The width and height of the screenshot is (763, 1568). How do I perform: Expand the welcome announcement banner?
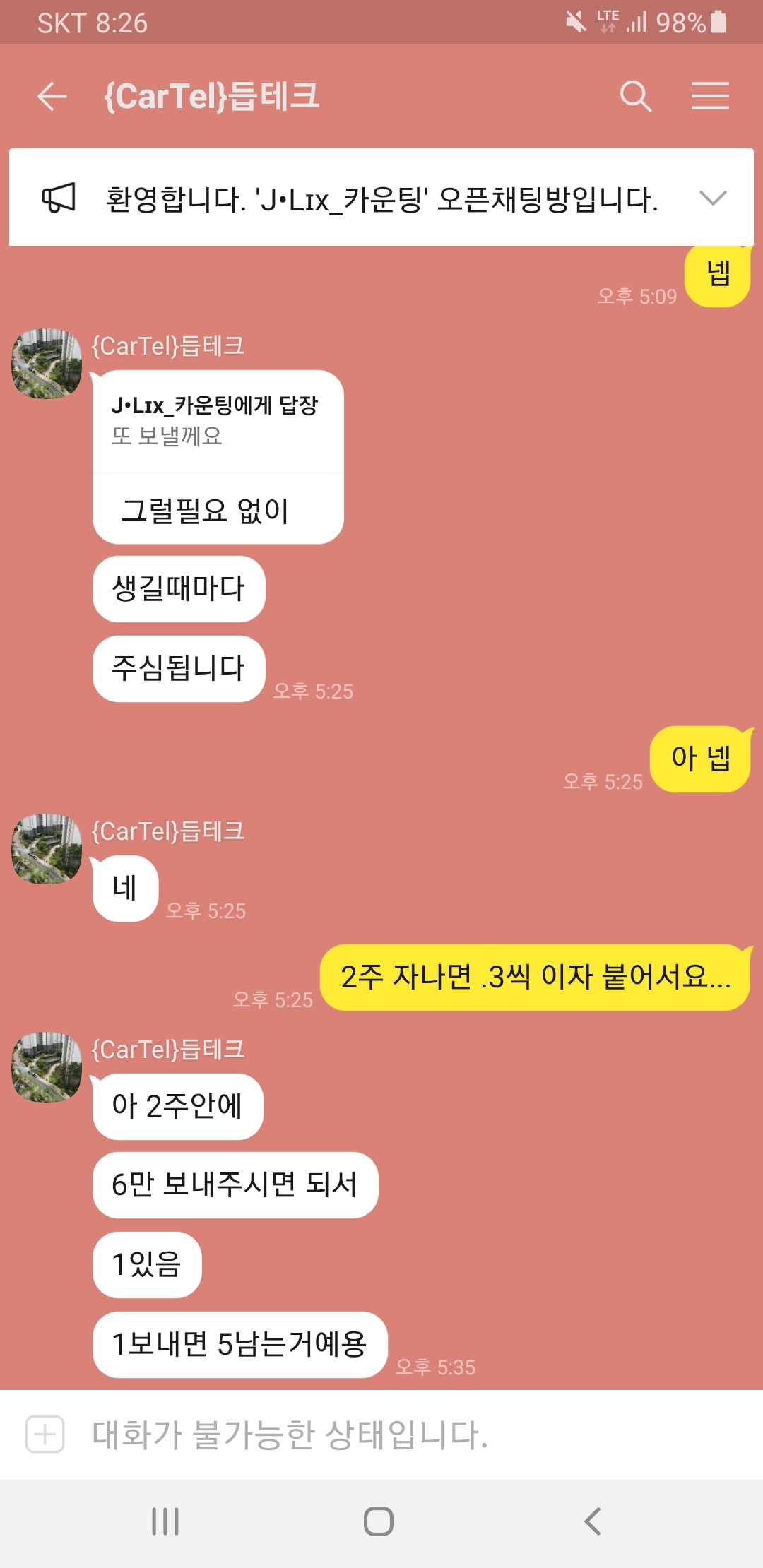712,198
